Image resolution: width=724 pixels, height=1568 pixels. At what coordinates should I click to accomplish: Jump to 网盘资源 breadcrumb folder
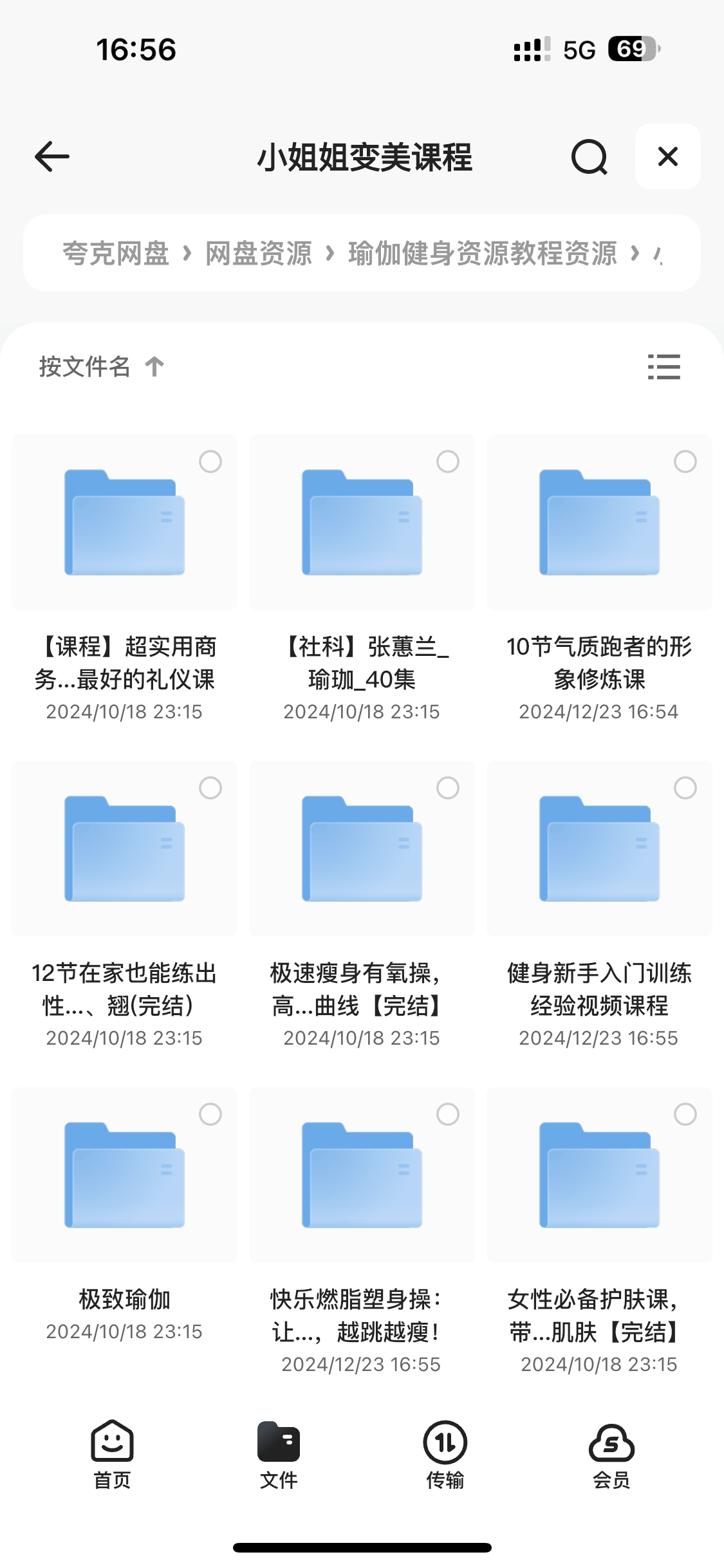click(259, 254)
